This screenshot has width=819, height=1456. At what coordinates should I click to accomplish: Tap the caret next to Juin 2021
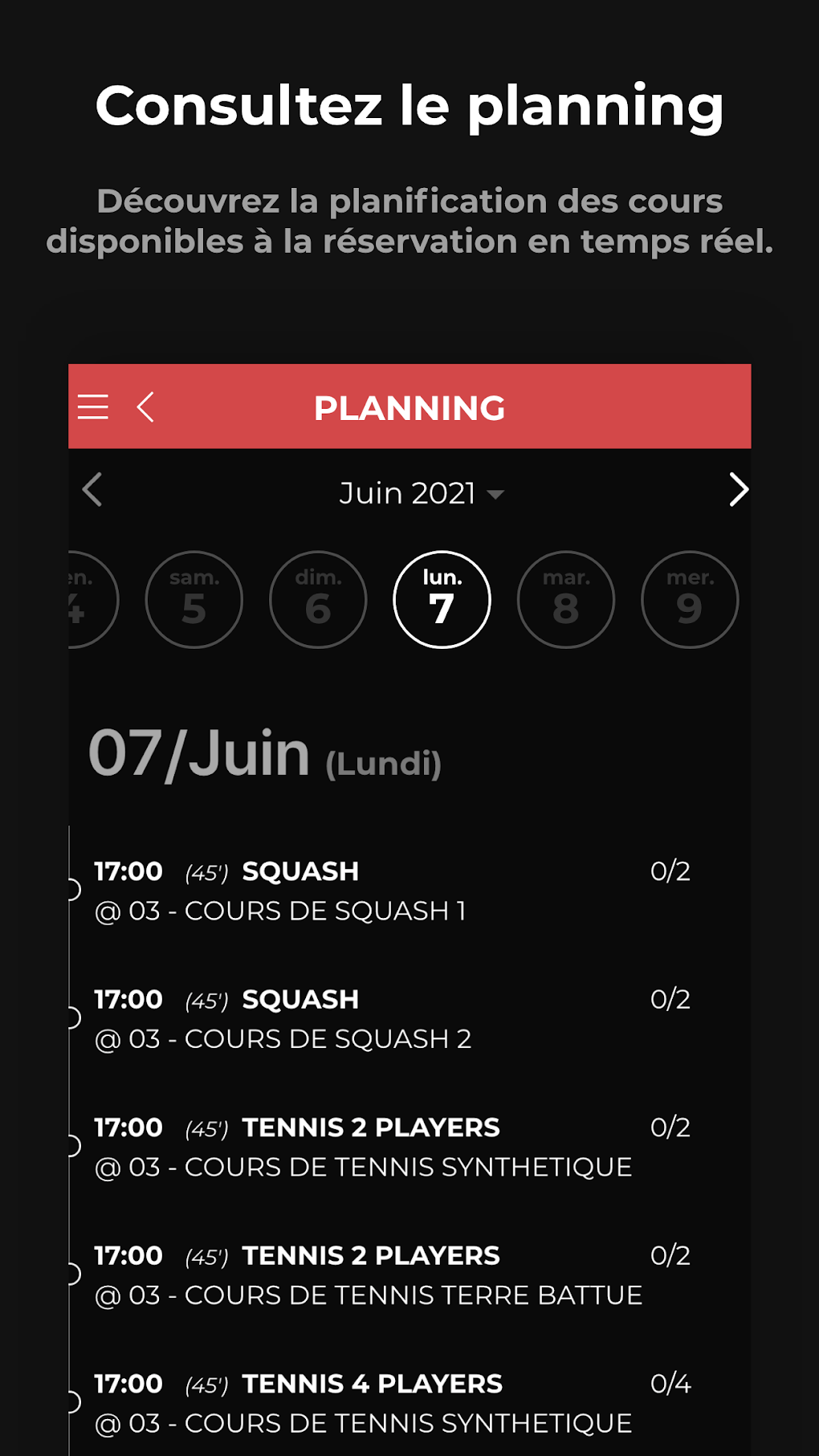click(x=495, y=495)
